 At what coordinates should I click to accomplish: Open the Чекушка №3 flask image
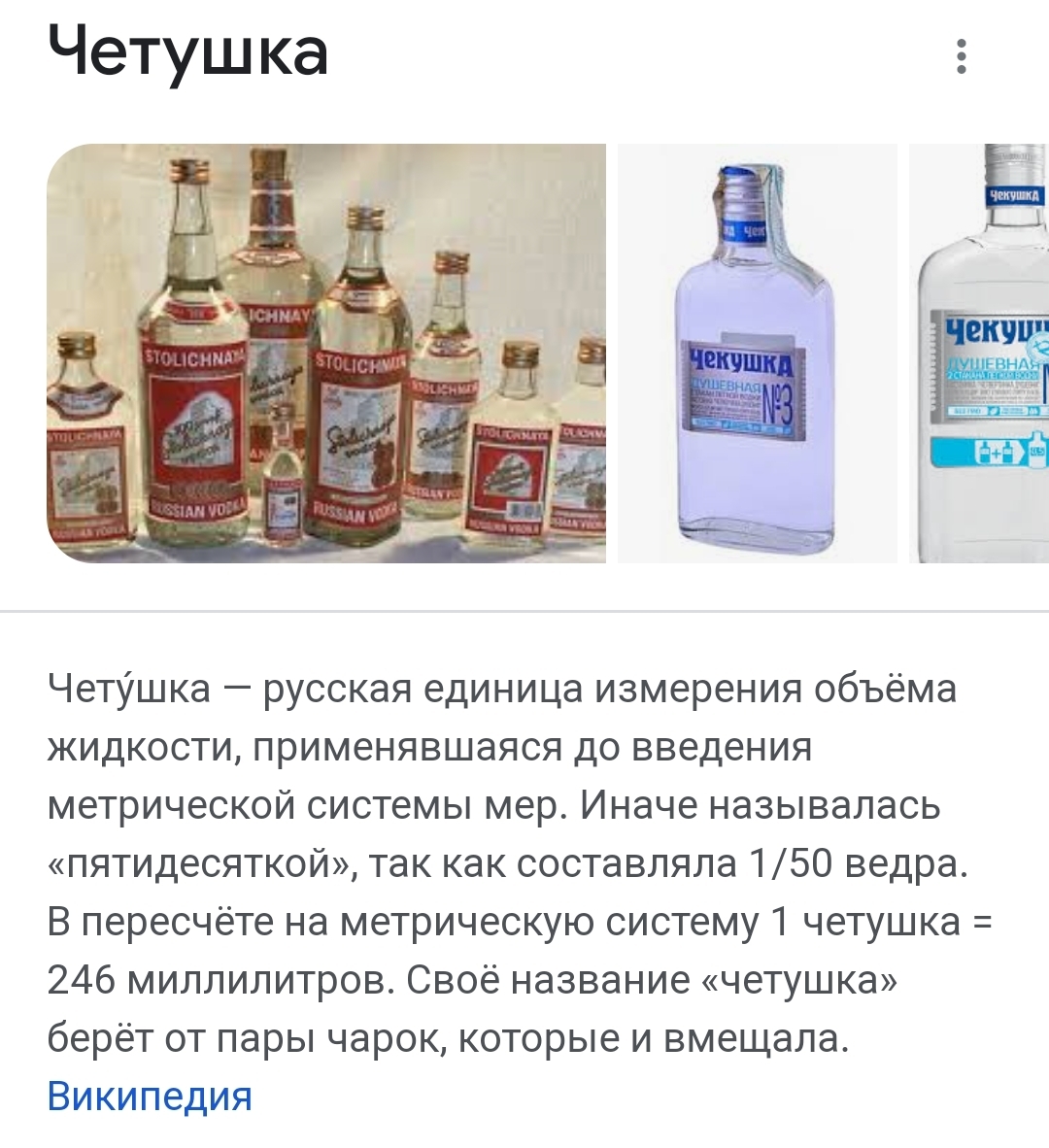pos(758,354)
